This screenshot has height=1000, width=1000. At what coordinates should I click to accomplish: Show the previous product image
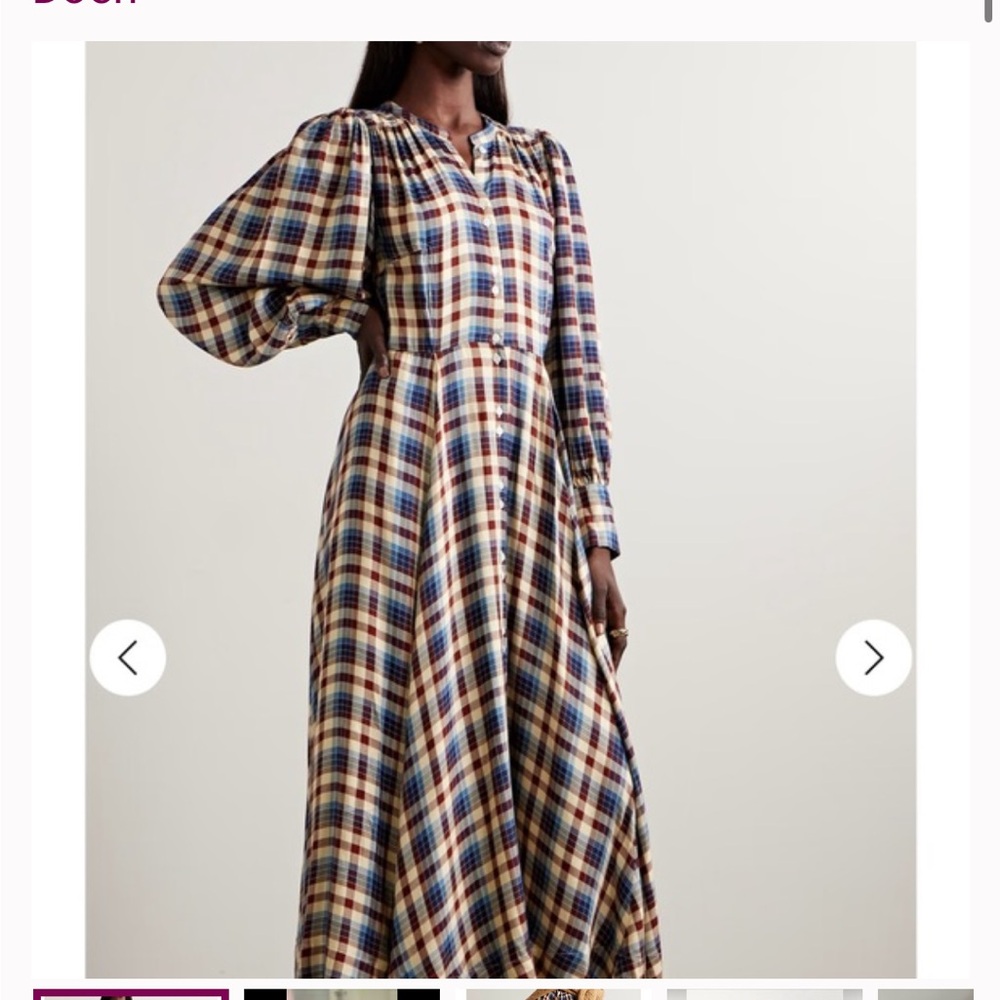click(128, 657)
